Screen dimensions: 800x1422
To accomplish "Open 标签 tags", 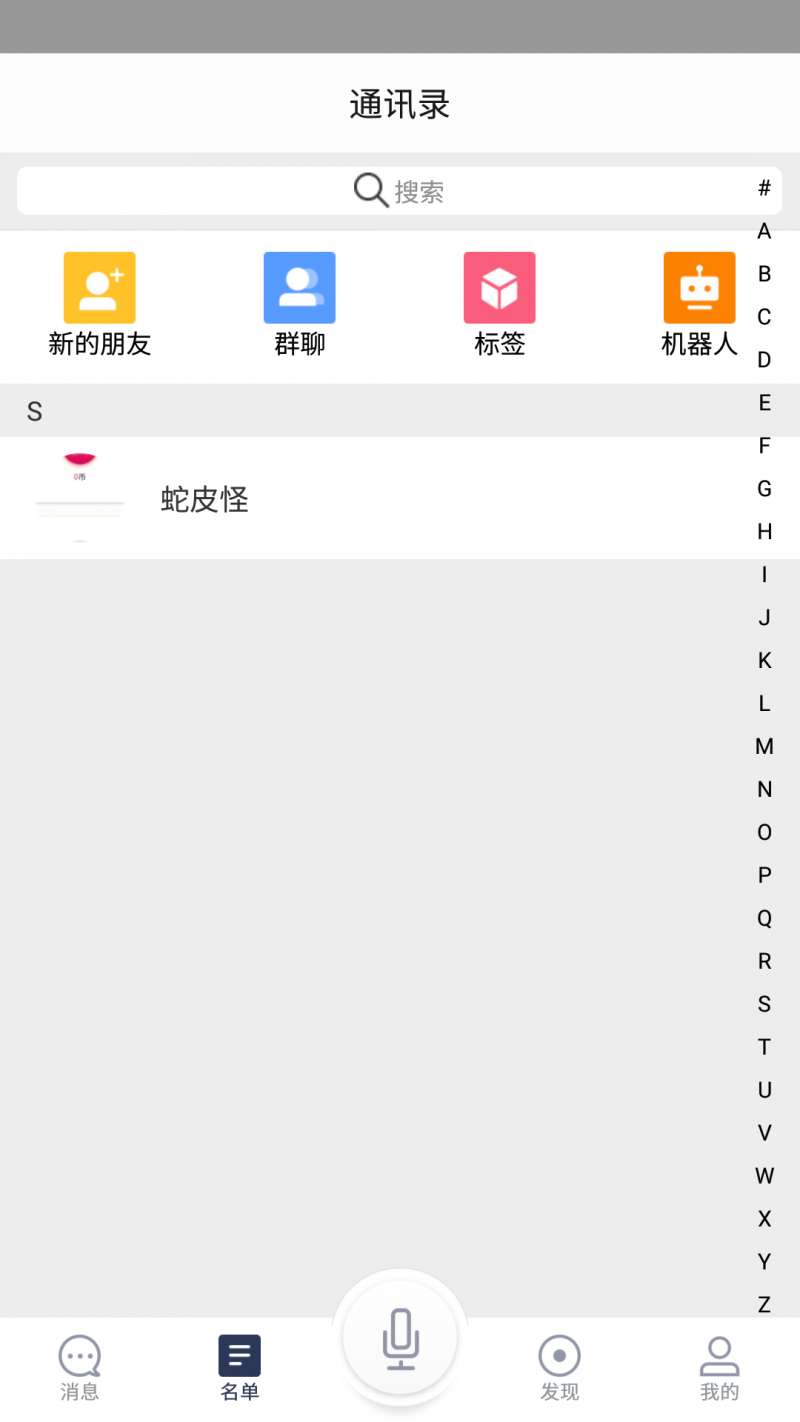I will [499, 304].
